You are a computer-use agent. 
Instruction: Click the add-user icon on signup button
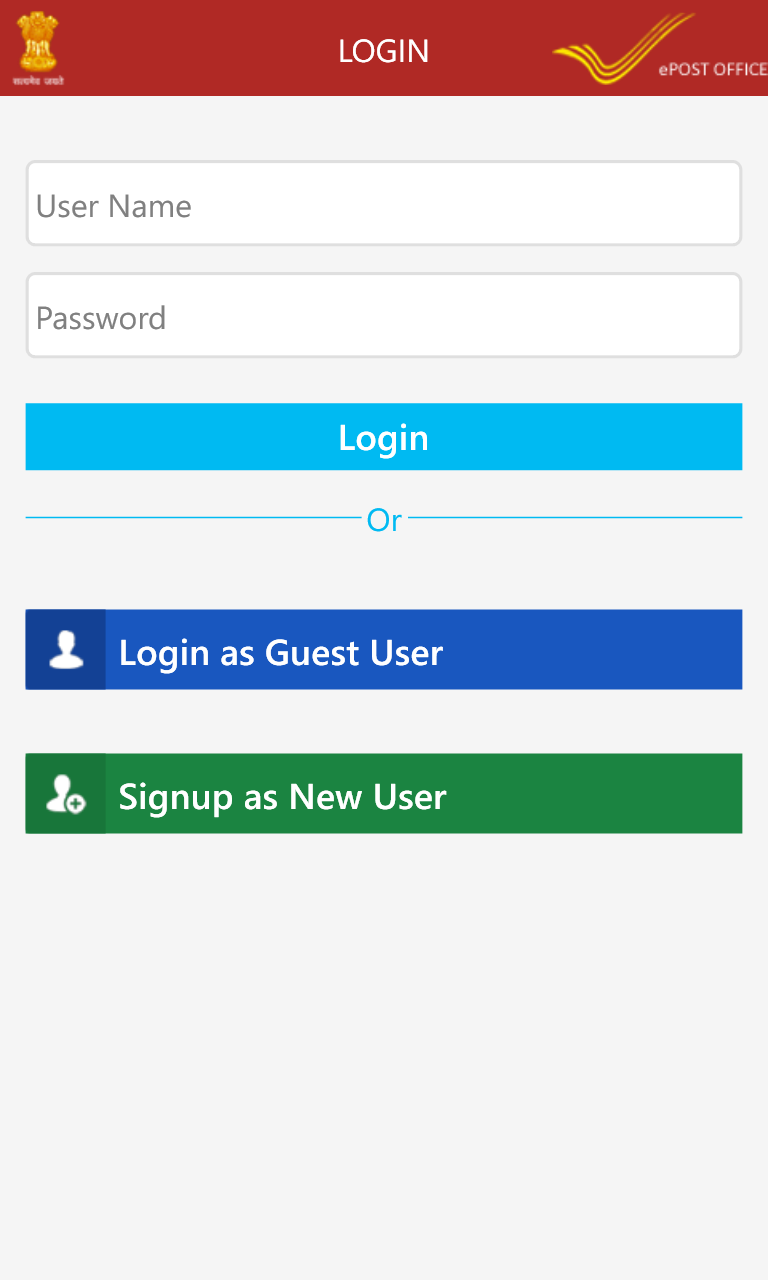coord(64,793)
